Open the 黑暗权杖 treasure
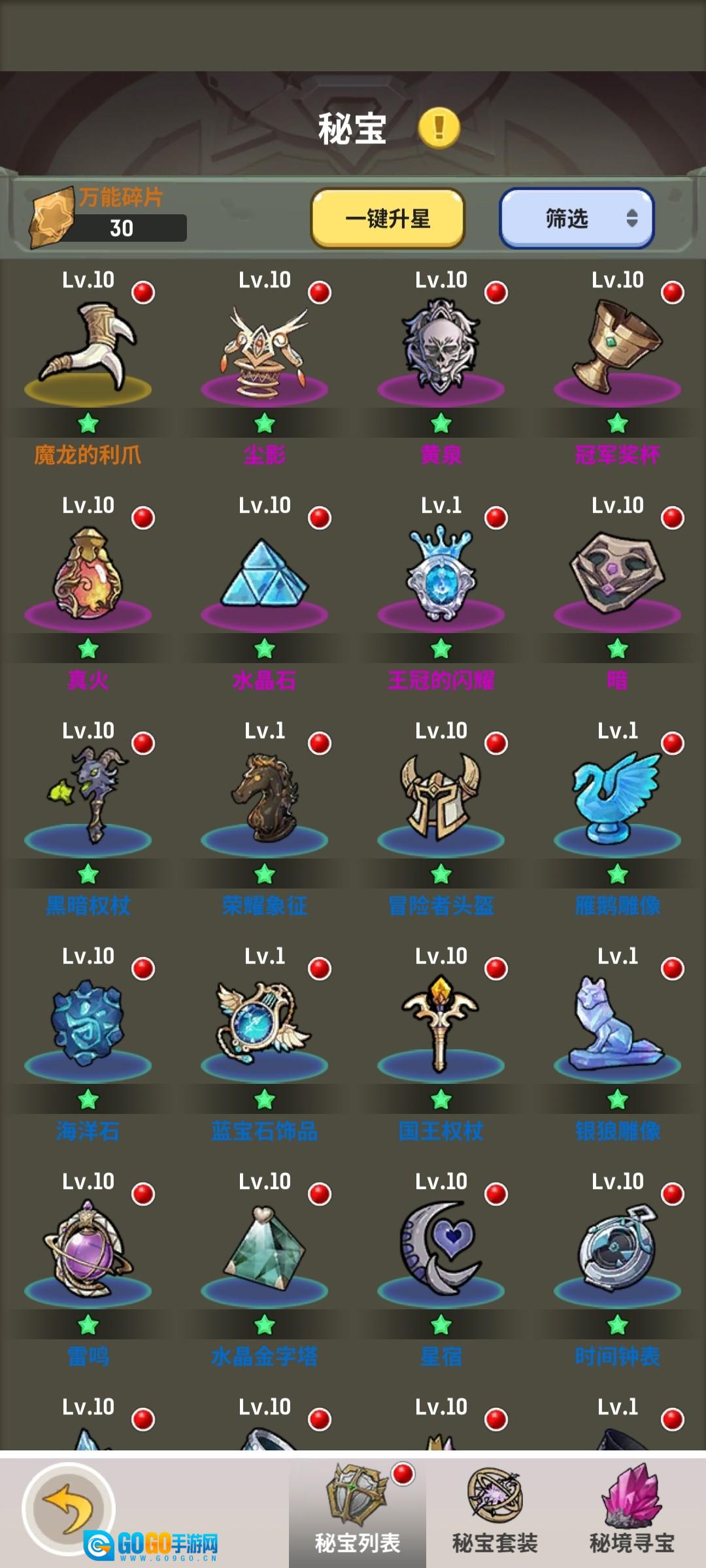The image size is (706, 1568). [x=88, y=817]
